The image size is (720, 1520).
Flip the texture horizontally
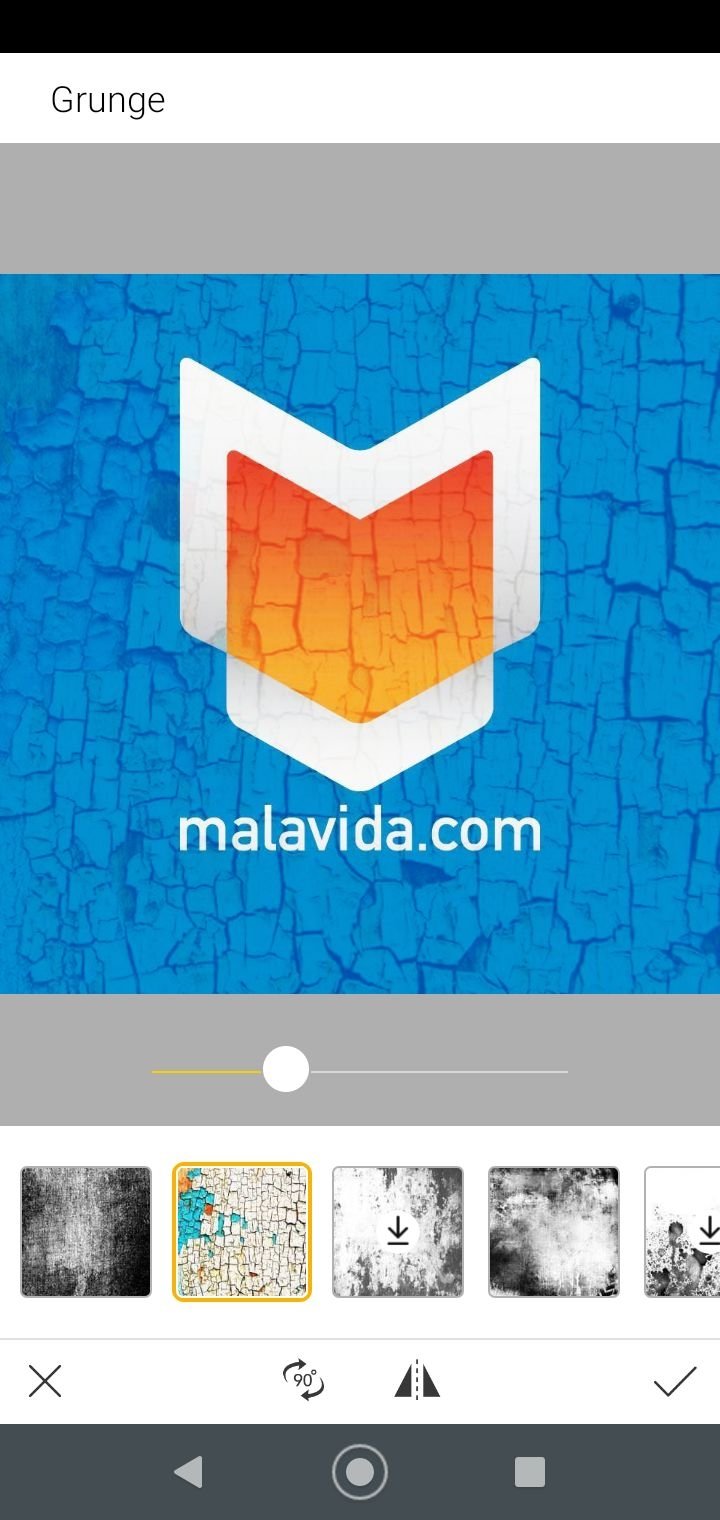point(417,1381)
